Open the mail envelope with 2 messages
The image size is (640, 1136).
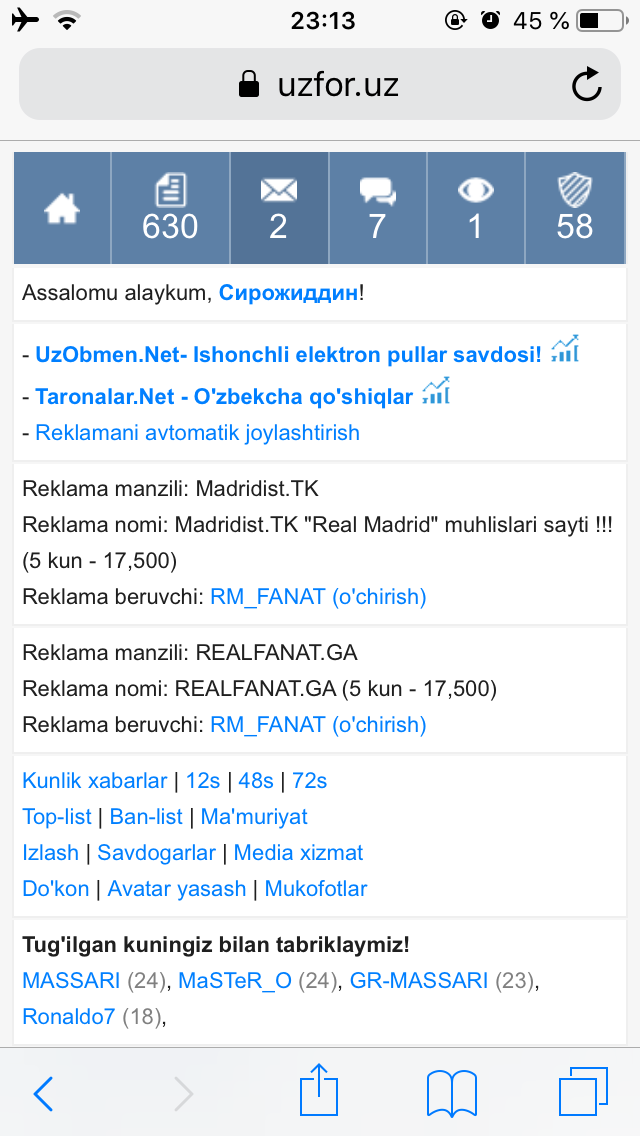pos(278,209)
